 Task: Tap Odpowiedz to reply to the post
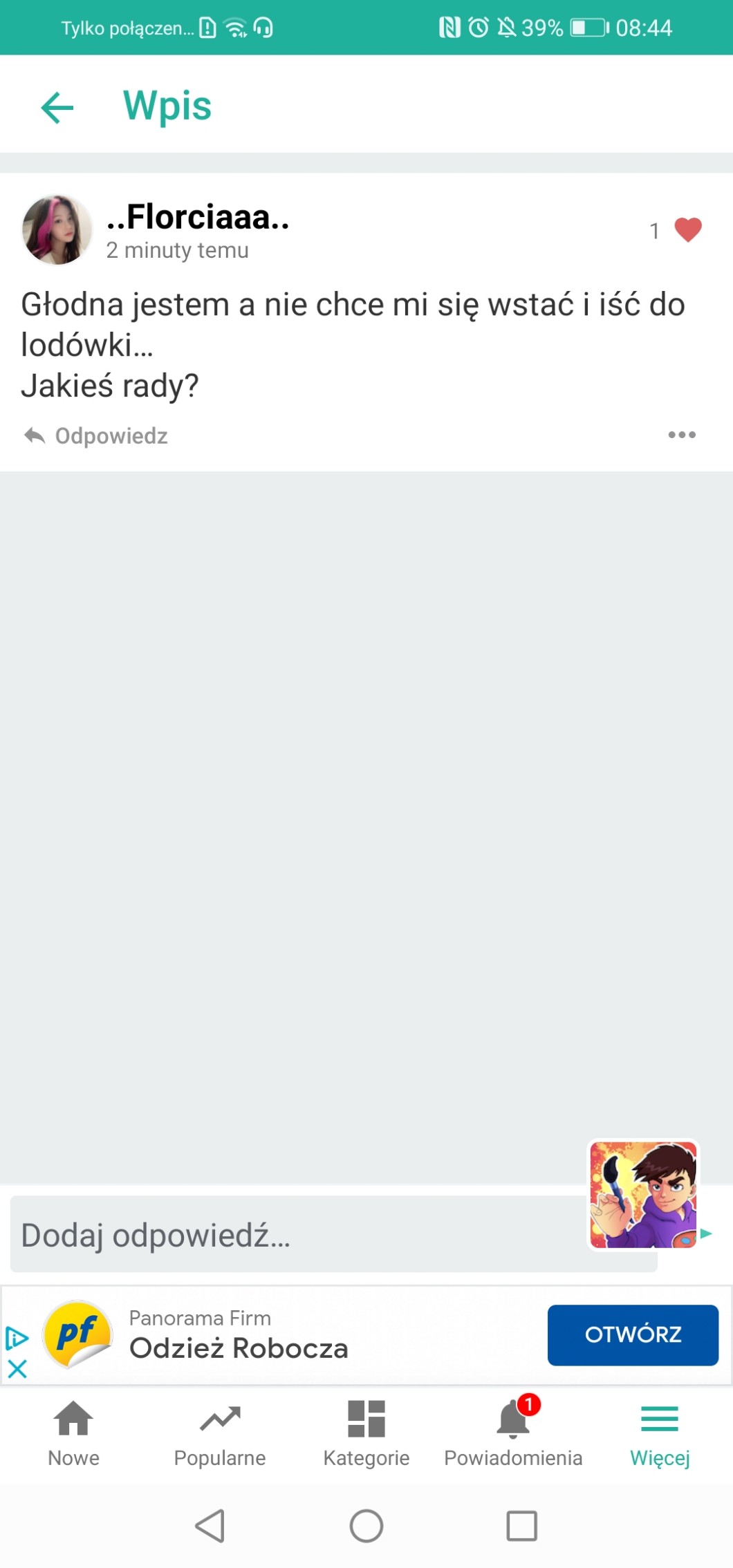97,436
